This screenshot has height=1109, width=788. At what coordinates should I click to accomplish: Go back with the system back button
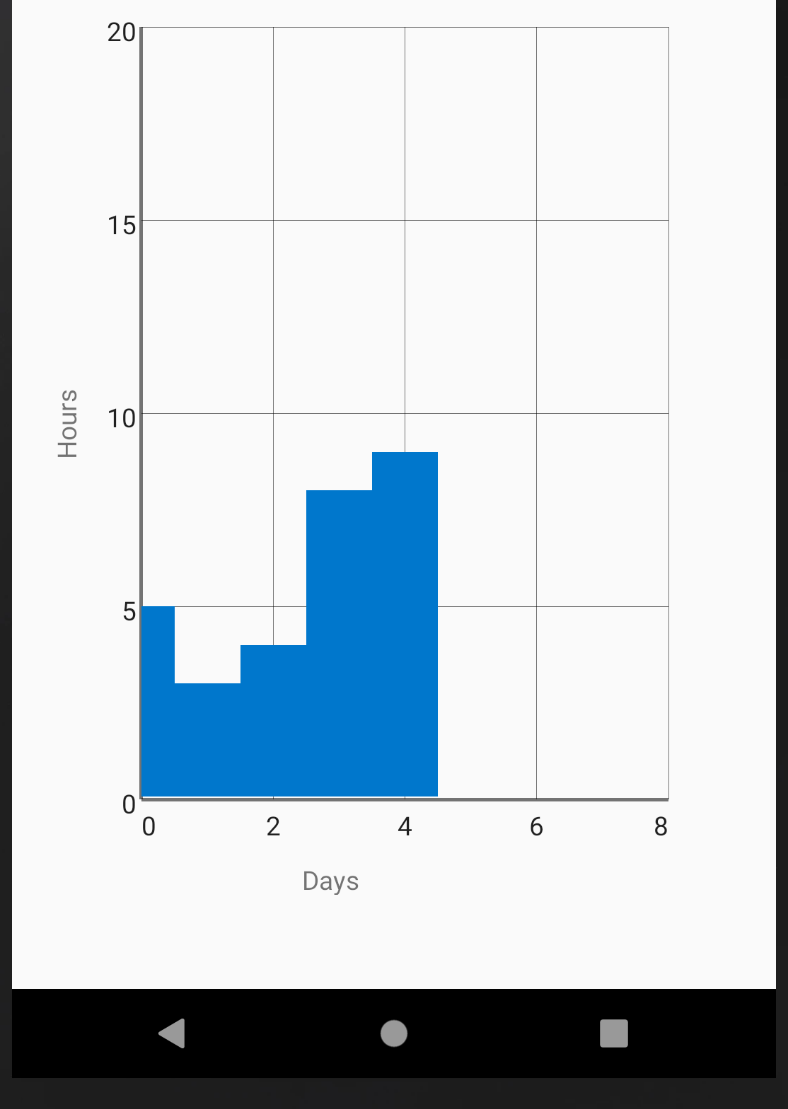coord(172,1033)
